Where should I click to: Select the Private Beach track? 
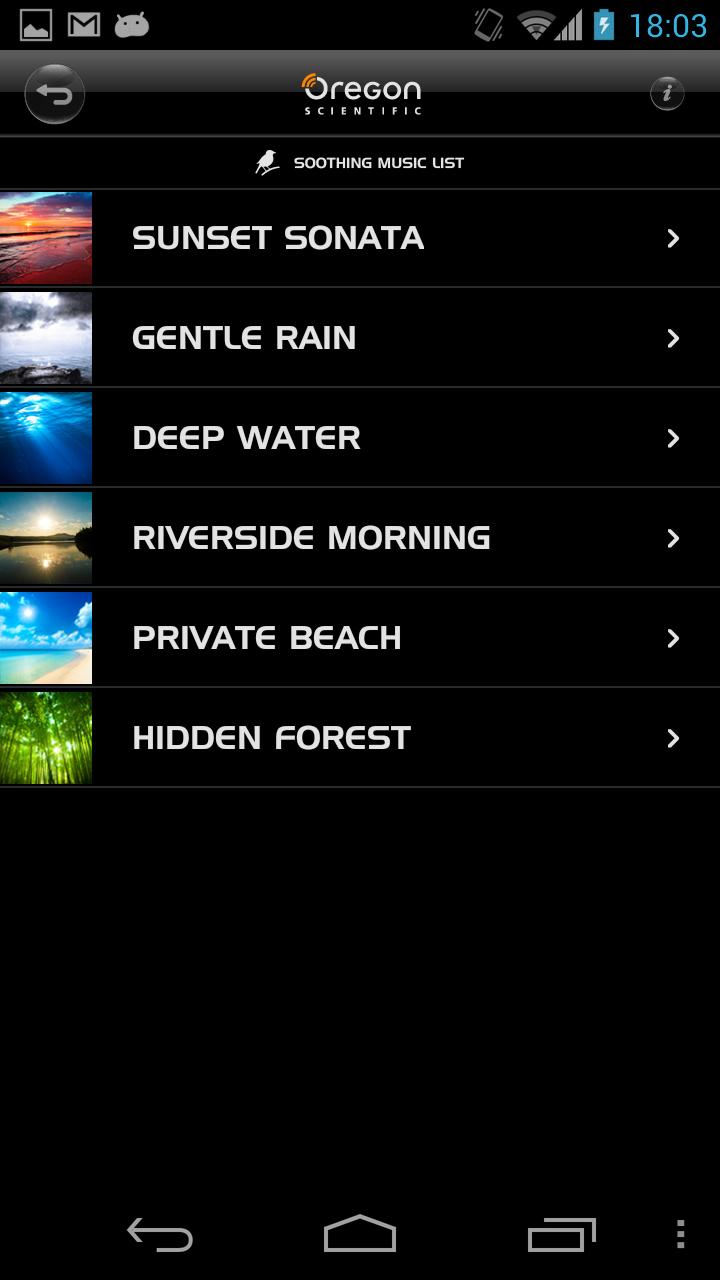[x=360, y=638]
